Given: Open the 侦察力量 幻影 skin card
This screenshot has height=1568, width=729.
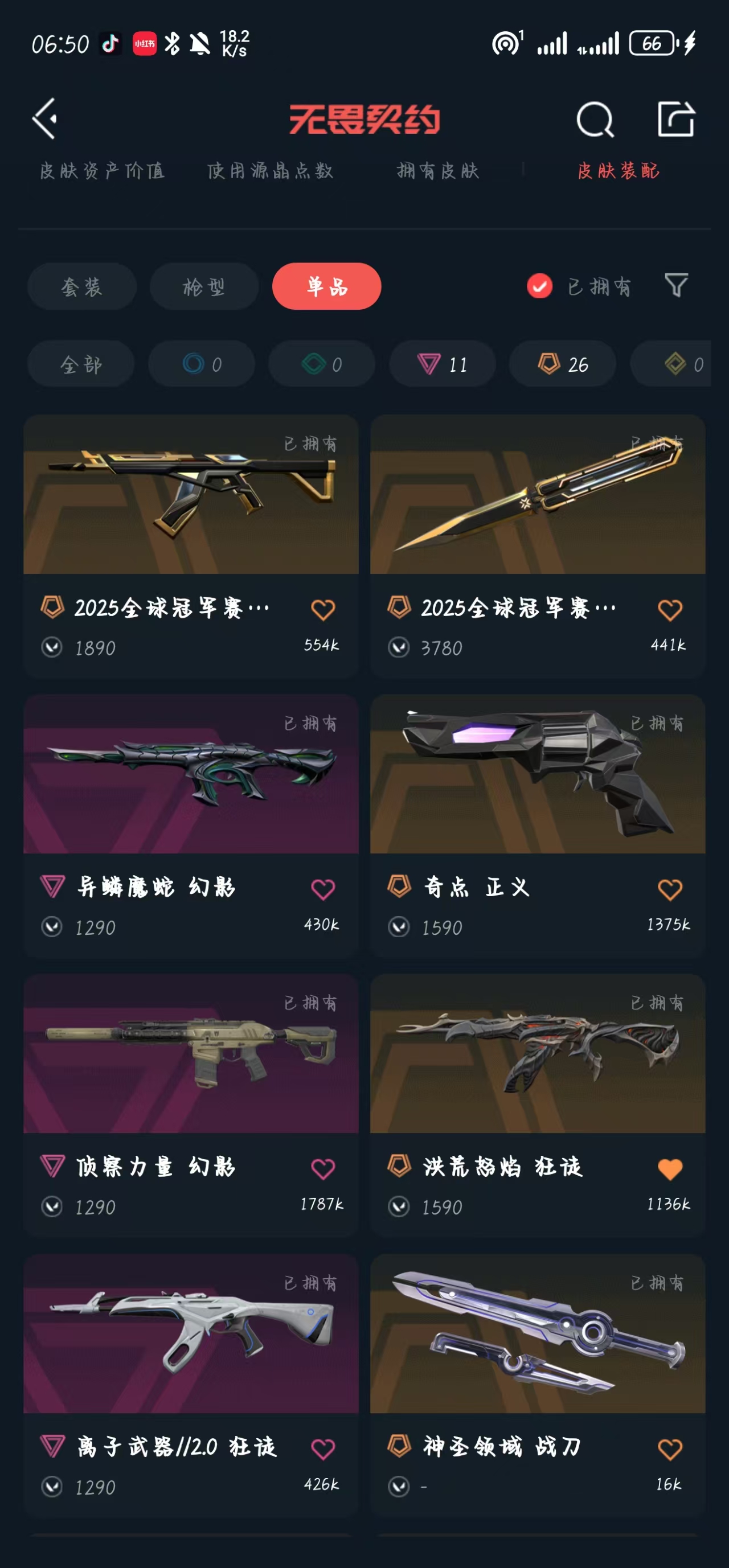Looking at the screenshot, I should coord(191,1105).
